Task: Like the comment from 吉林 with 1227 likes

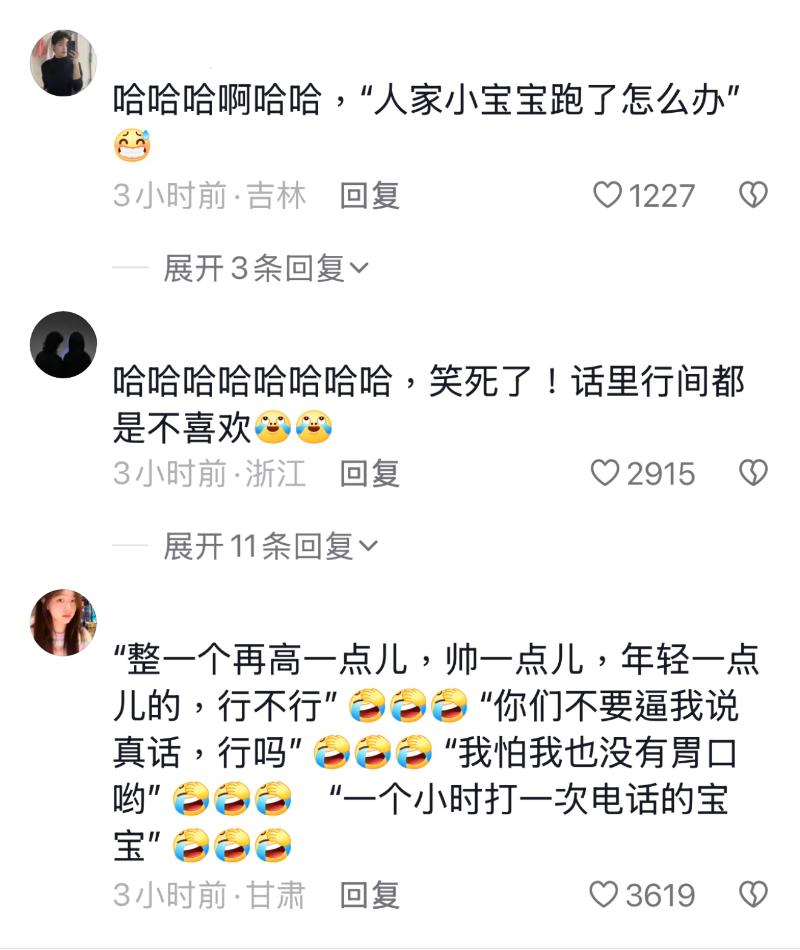Action: pyautogui.click(x=608, y=195)
